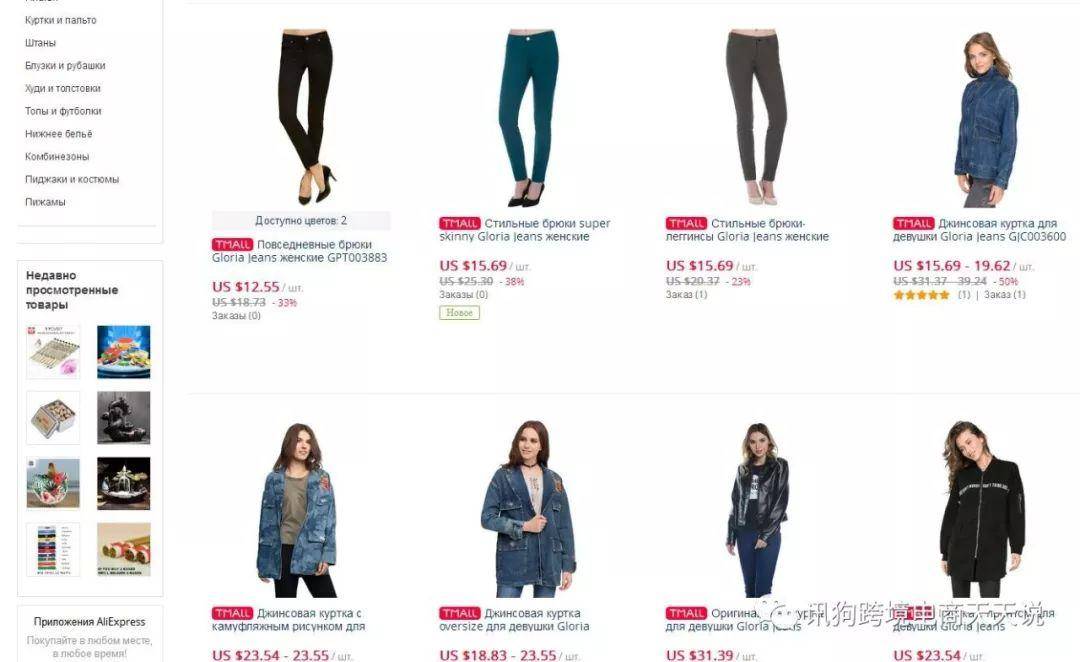Open recently viewed pens set item
The height and width of the screenshot is (662, 1080).
pos(53,351)
